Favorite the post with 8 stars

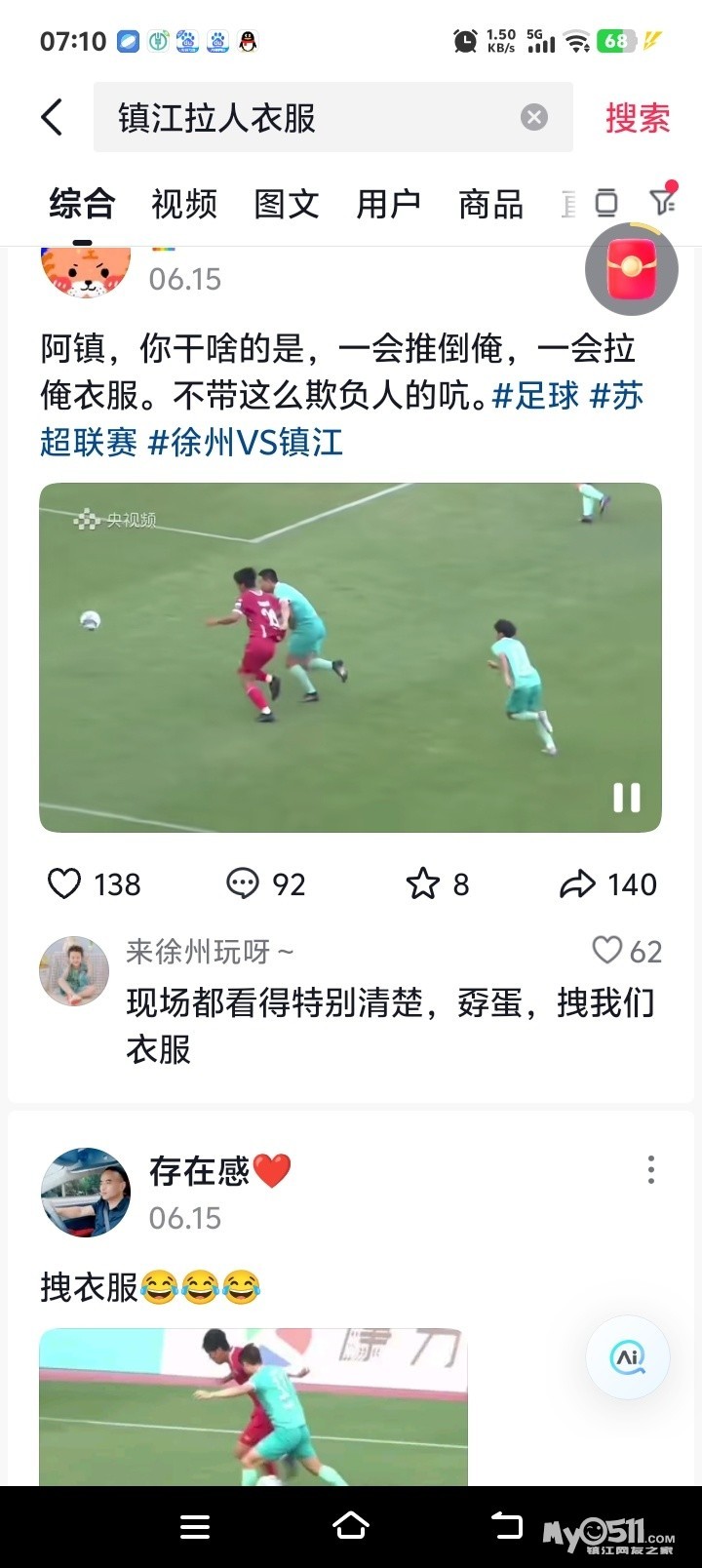point(423,884)
